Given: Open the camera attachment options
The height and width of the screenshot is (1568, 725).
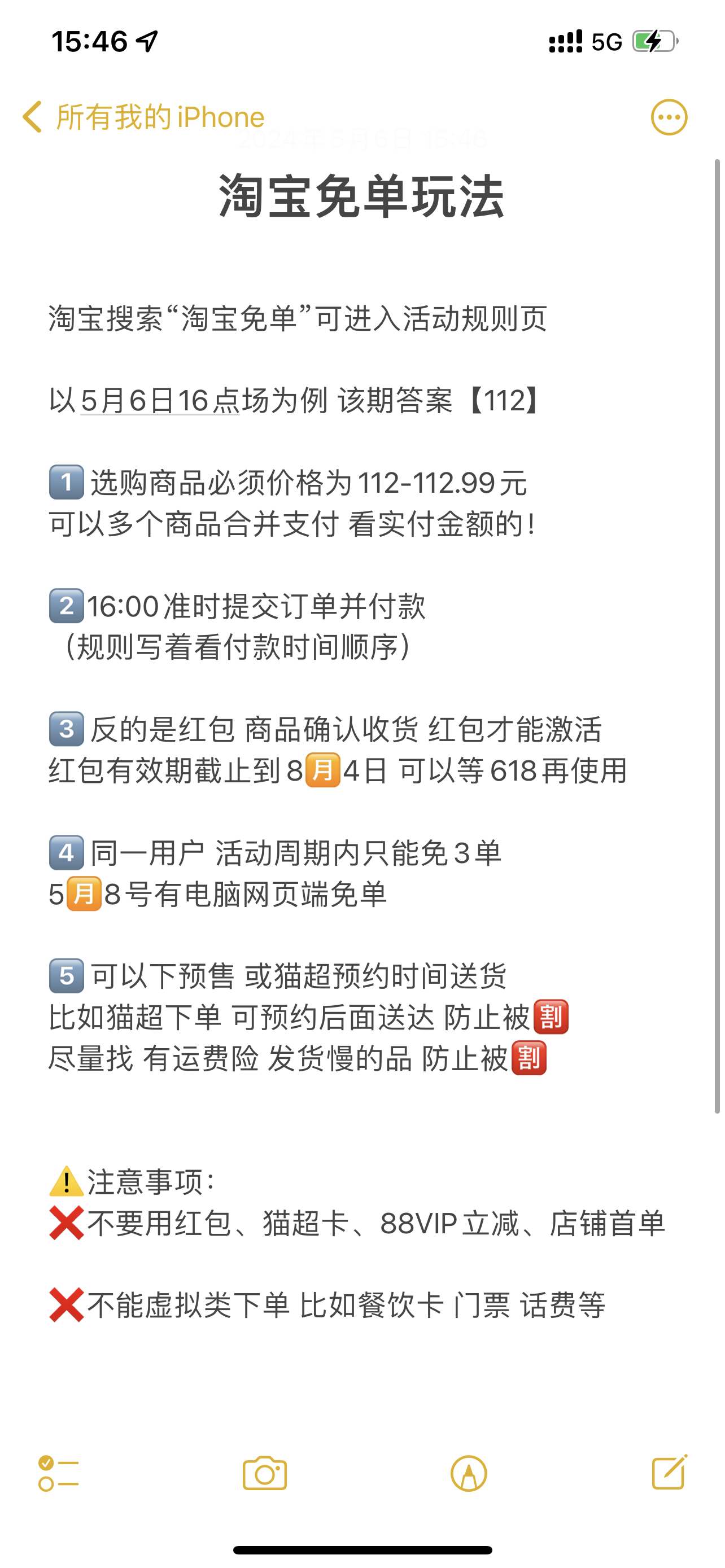Looking at the screenshot, I should pos(265,1473).
